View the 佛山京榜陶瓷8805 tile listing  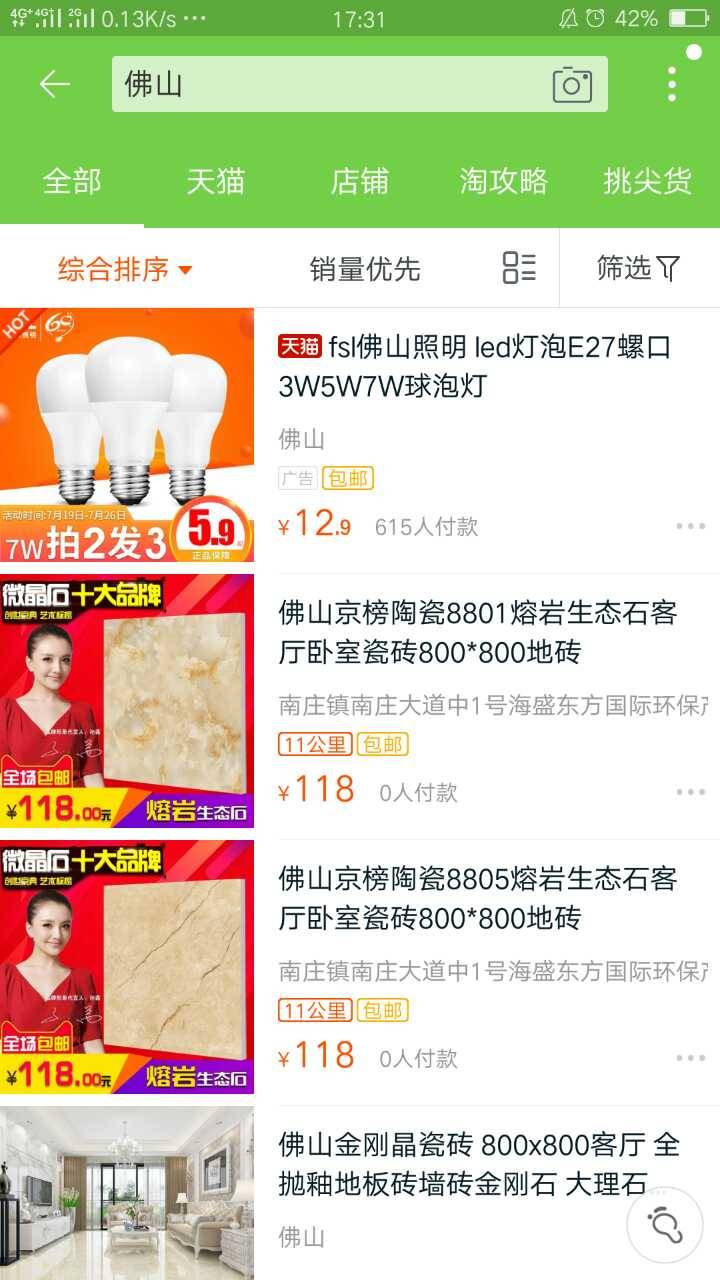(x=477, y=898)
